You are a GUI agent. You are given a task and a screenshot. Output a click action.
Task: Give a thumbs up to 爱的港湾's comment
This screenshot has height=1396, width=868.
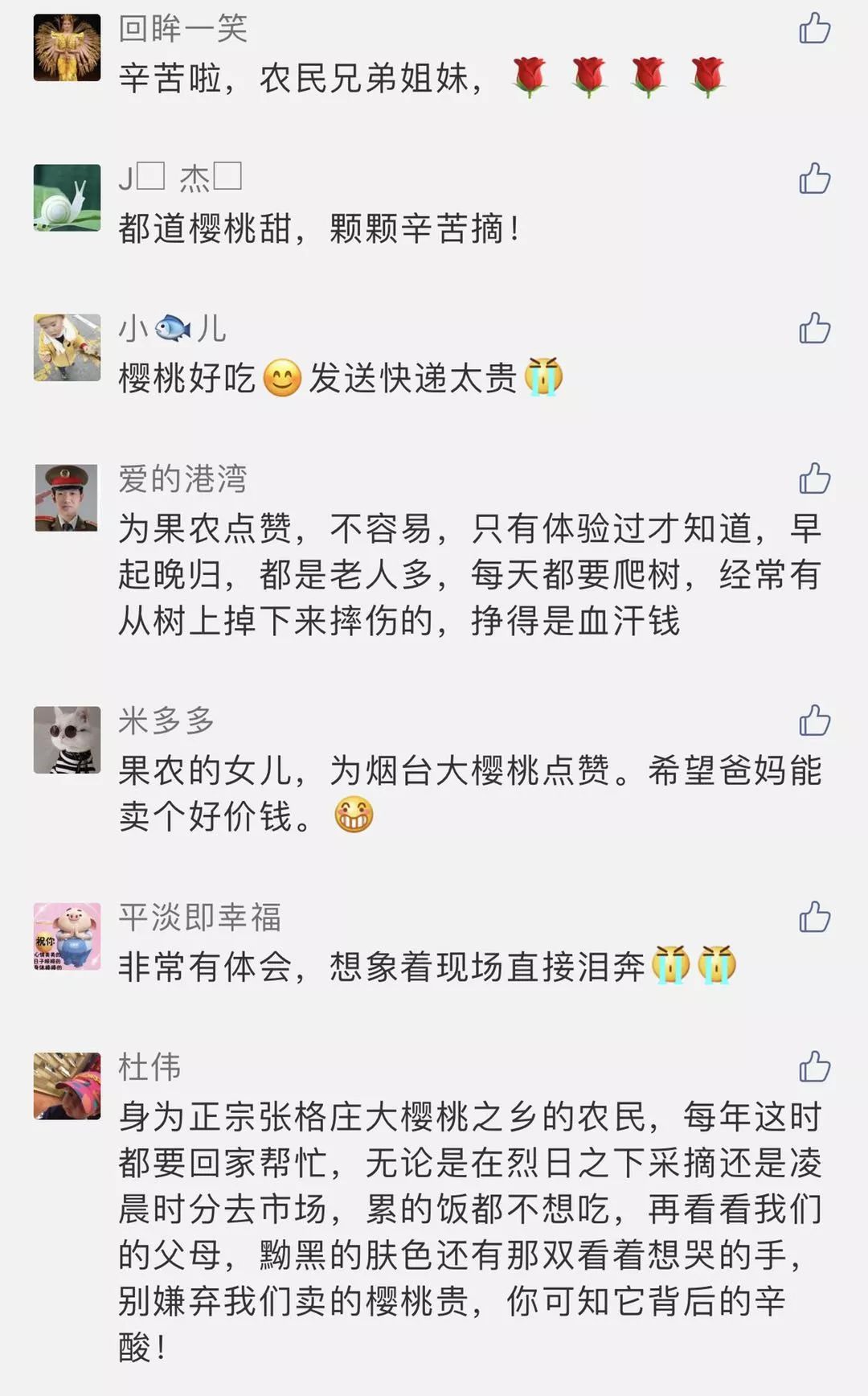click(814, 478)
